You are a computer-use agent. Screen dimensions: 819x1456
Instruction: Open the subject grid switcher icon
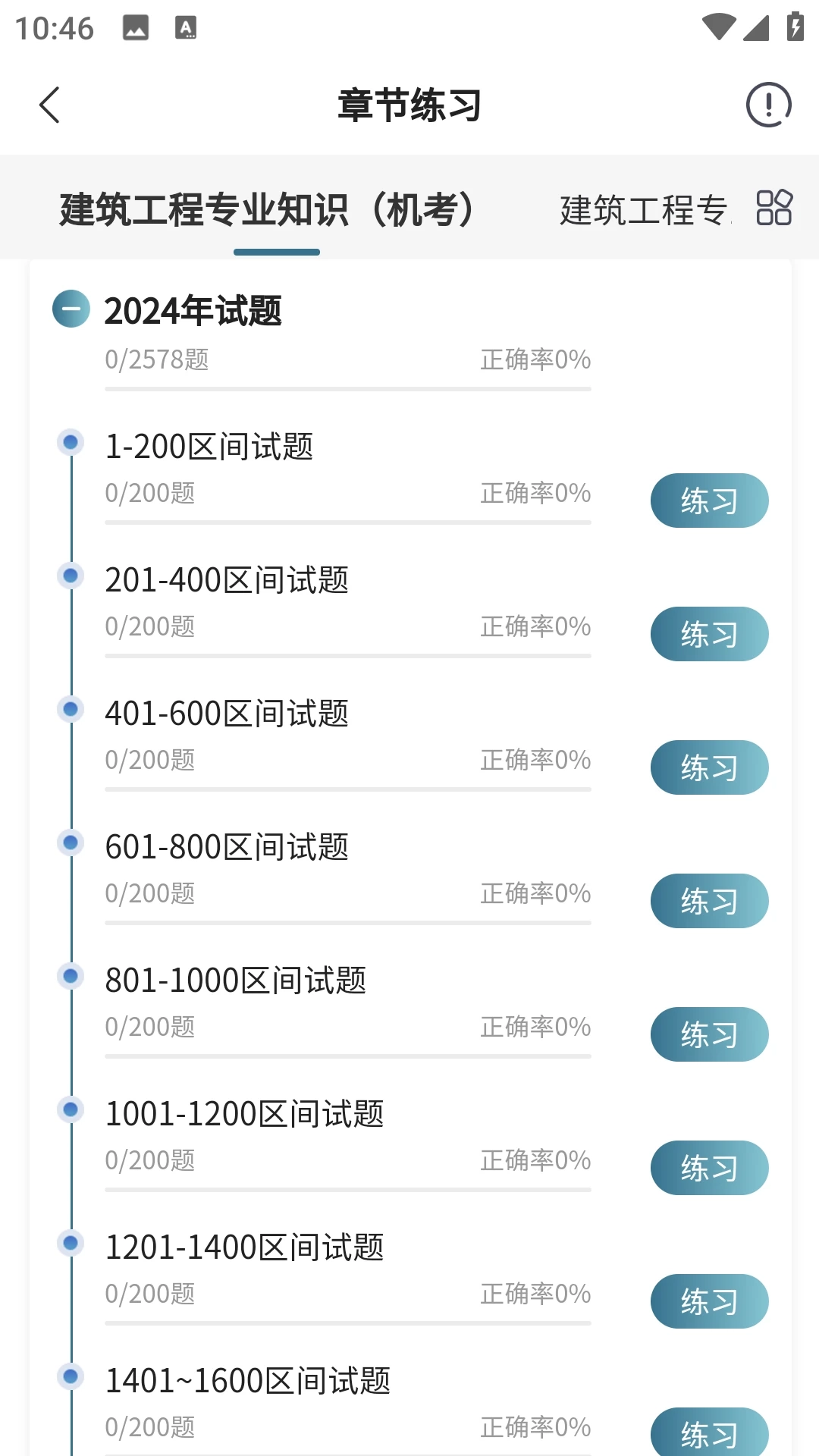[773, 206]
